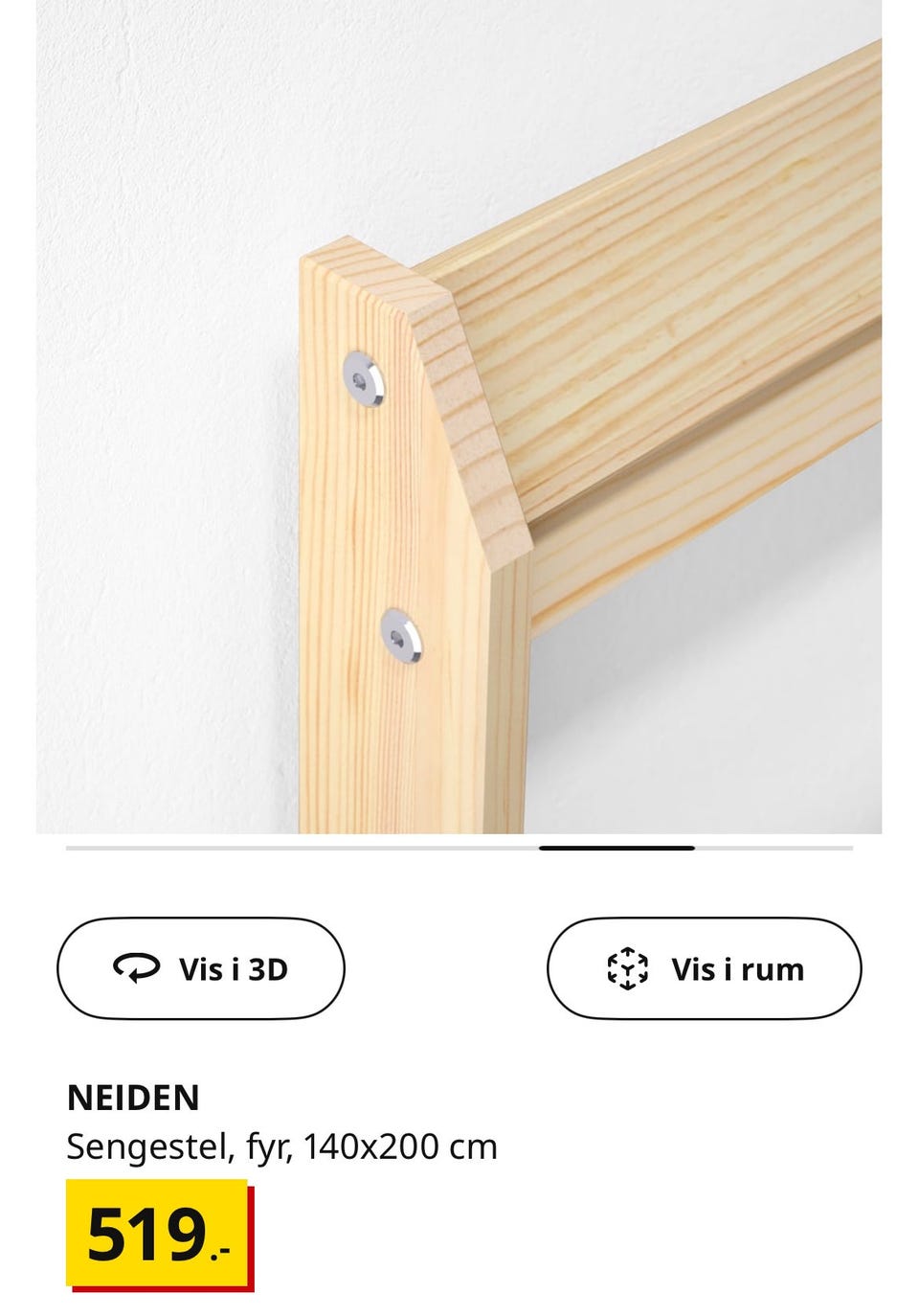
Task: Select the spatial view cube next to 'Vis i rum'
Action: click(x=627, y=968)
